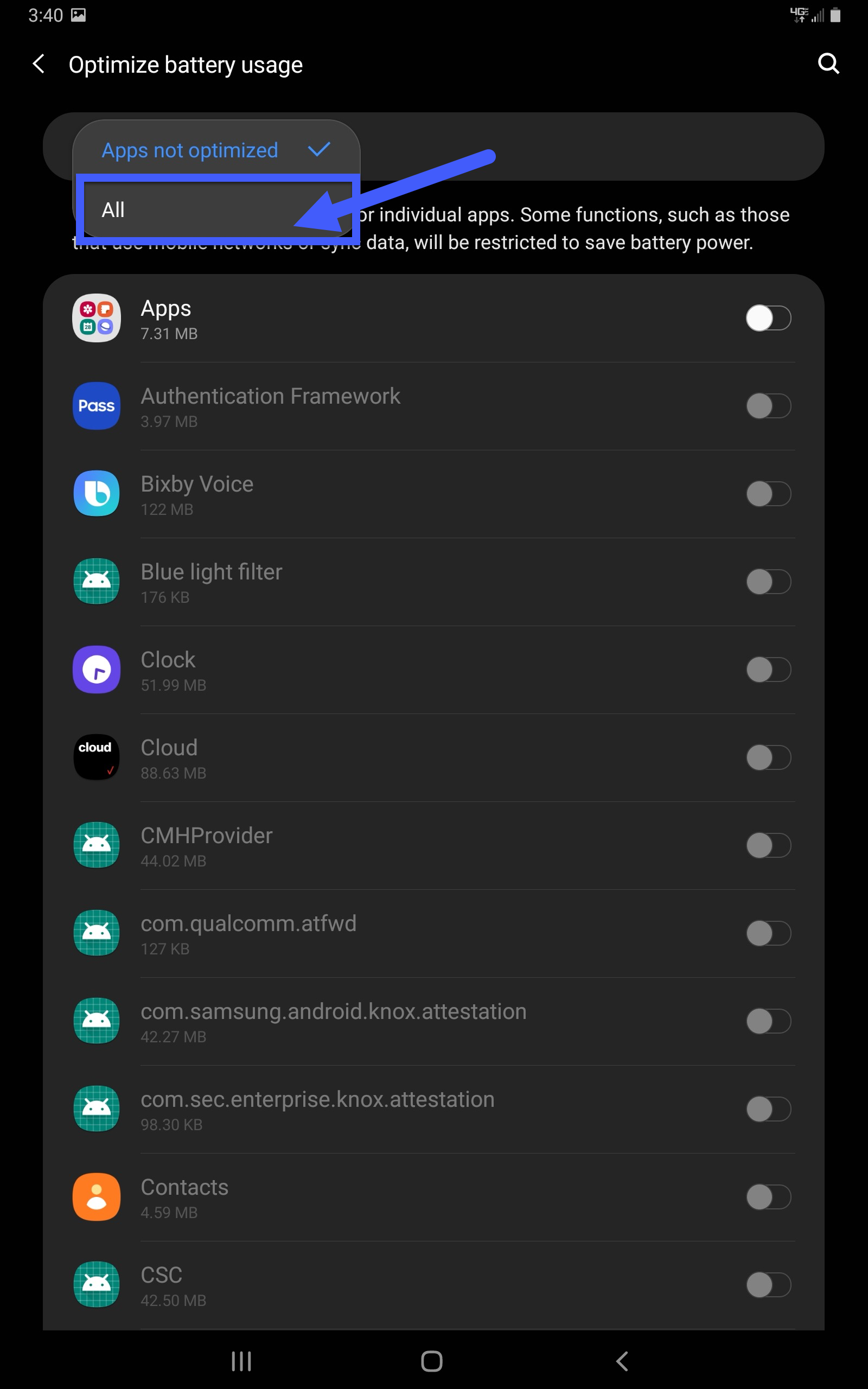Open the Apps not optimized dropdown

tap(189, 150)
